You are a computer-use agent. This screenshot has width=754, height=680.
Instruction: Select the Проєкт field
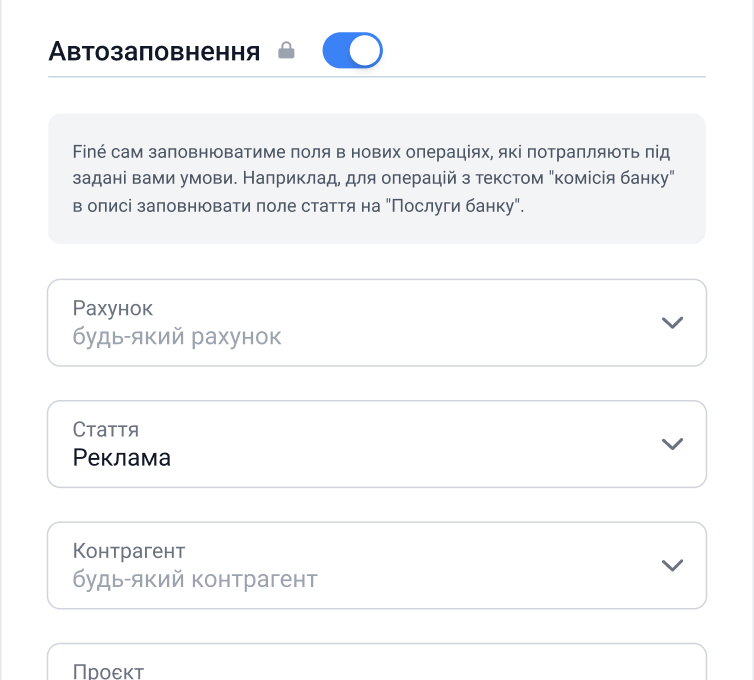[376, 664]
